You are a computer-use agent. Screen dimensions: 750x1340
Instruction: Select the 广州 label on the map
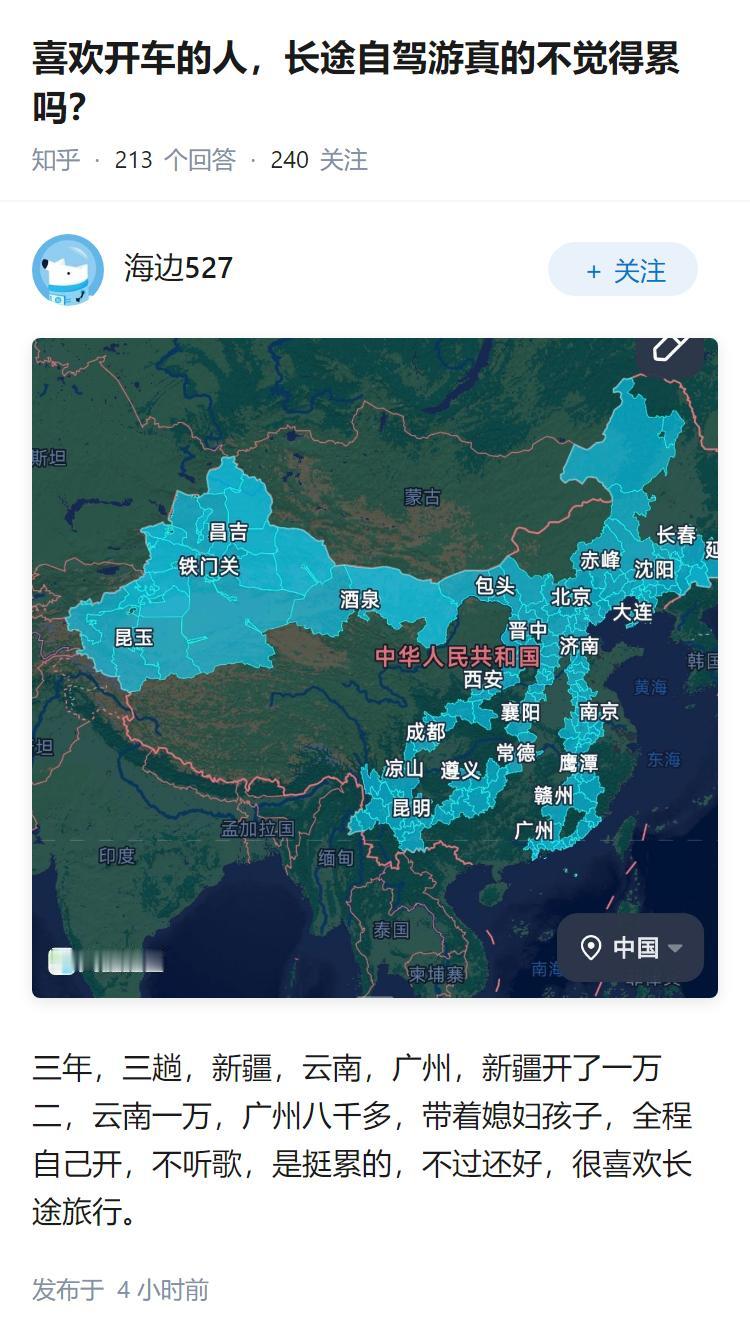coord(535,829)
